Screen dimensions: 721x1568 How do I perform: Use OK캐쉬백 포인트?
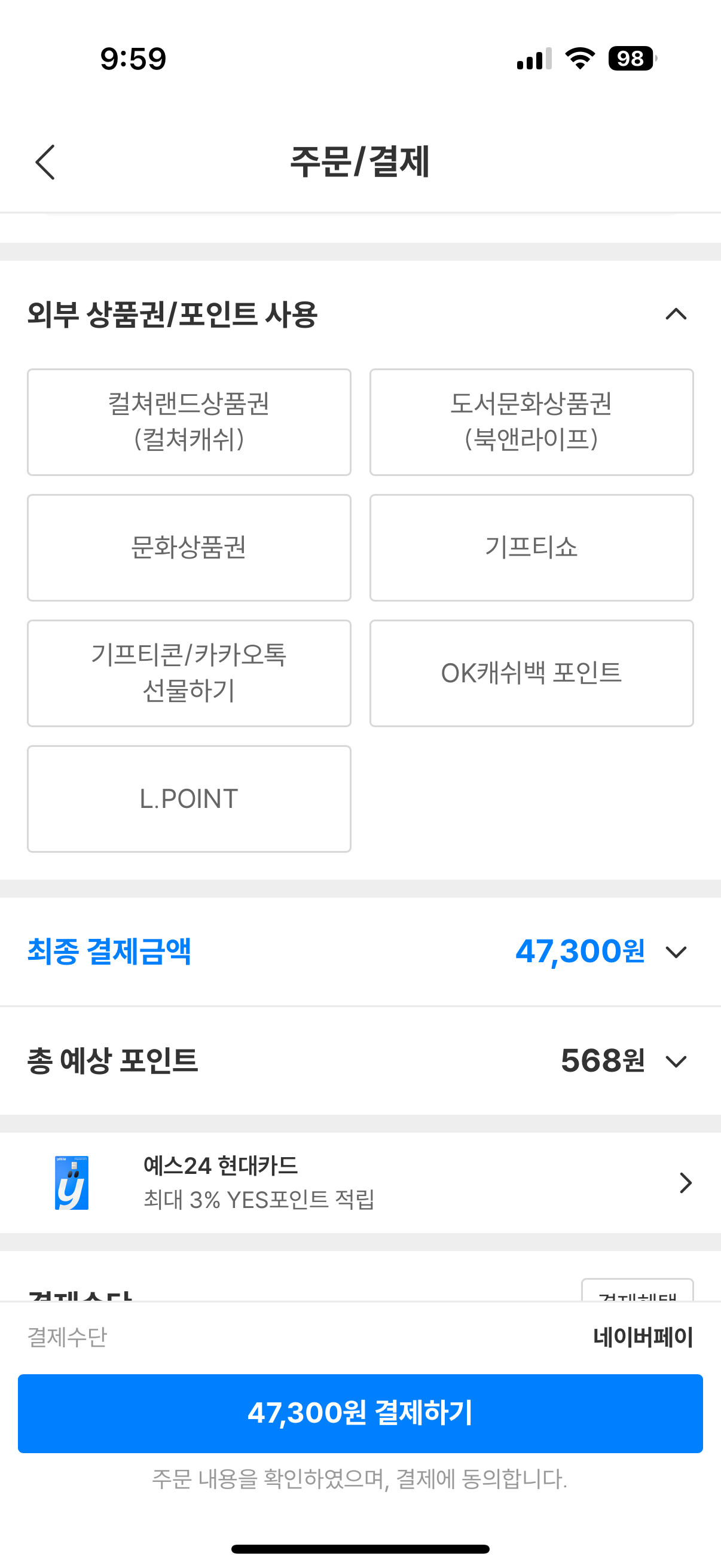coord(531,673)
